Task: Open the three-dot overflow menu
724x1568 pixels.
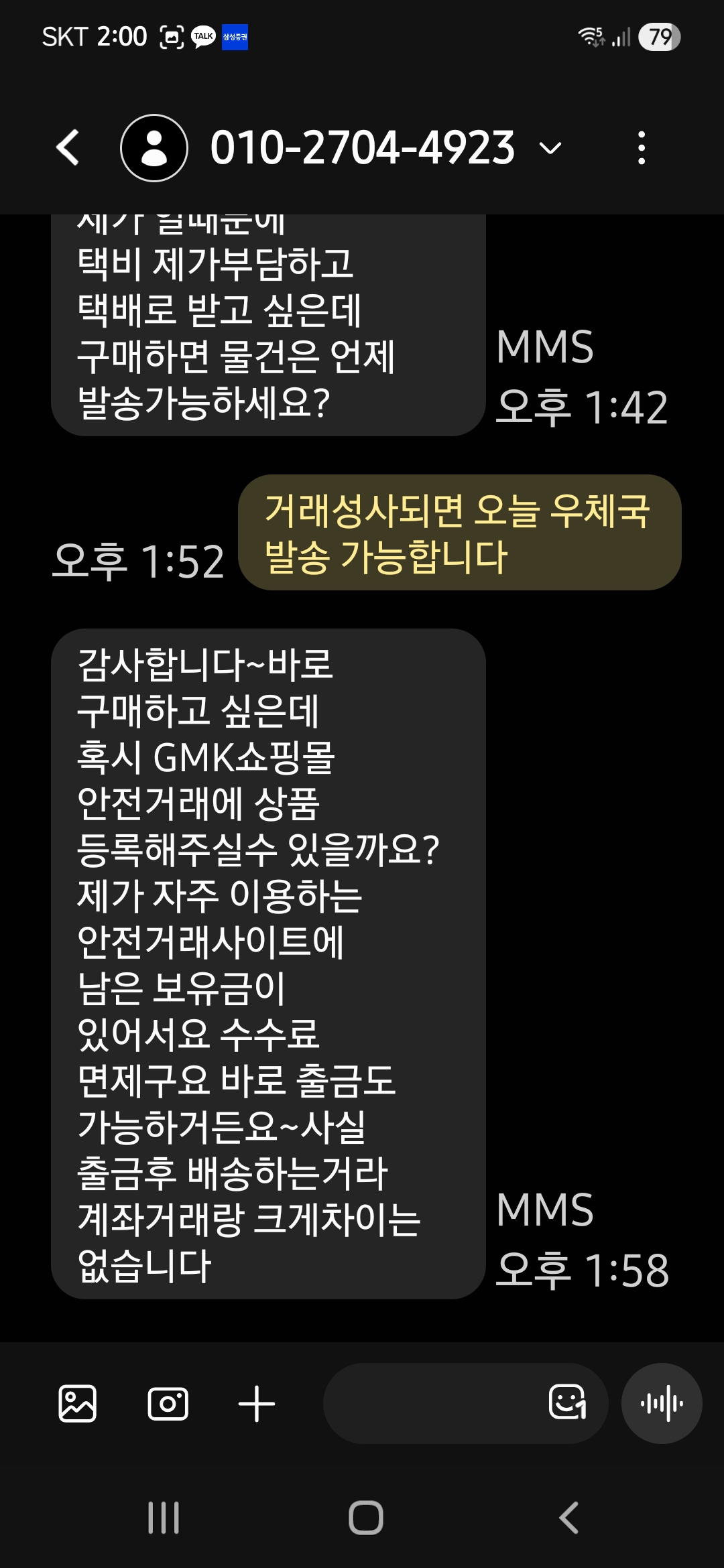Action: (x=642, y=147)
